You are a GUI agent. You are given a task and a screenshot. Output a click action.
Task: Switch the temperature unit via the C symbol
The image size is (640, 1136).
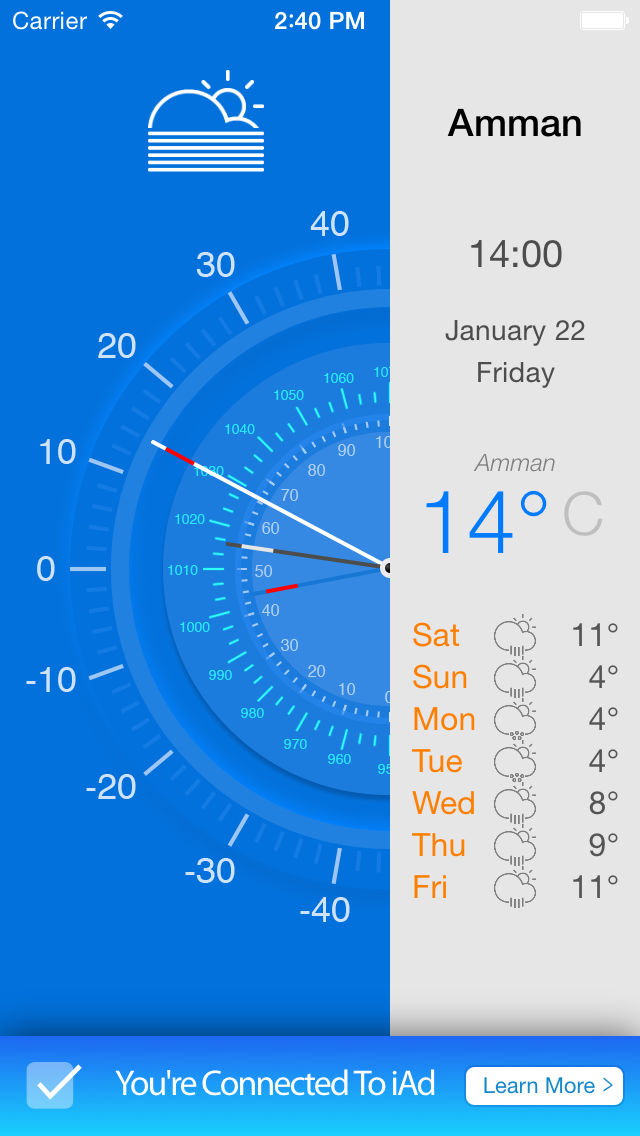[x=583, y=514]
